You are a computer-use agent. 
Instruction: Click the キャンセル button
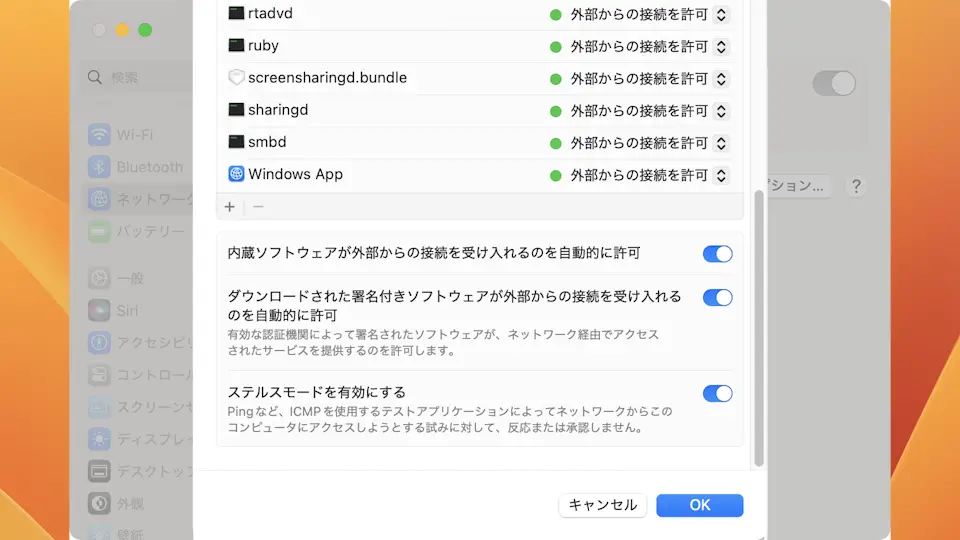coord(602,505)
